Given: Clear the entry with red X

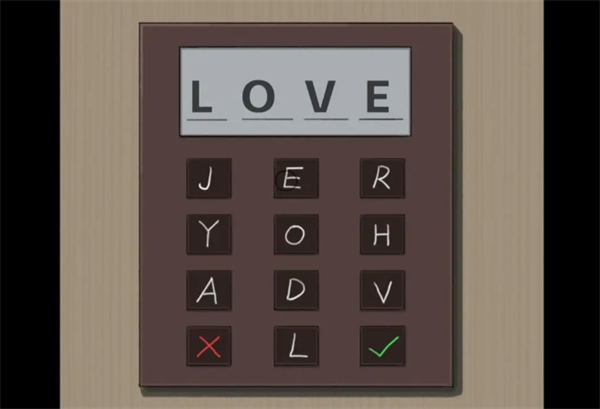Looking at the screenshot, I should pos(208,346).
